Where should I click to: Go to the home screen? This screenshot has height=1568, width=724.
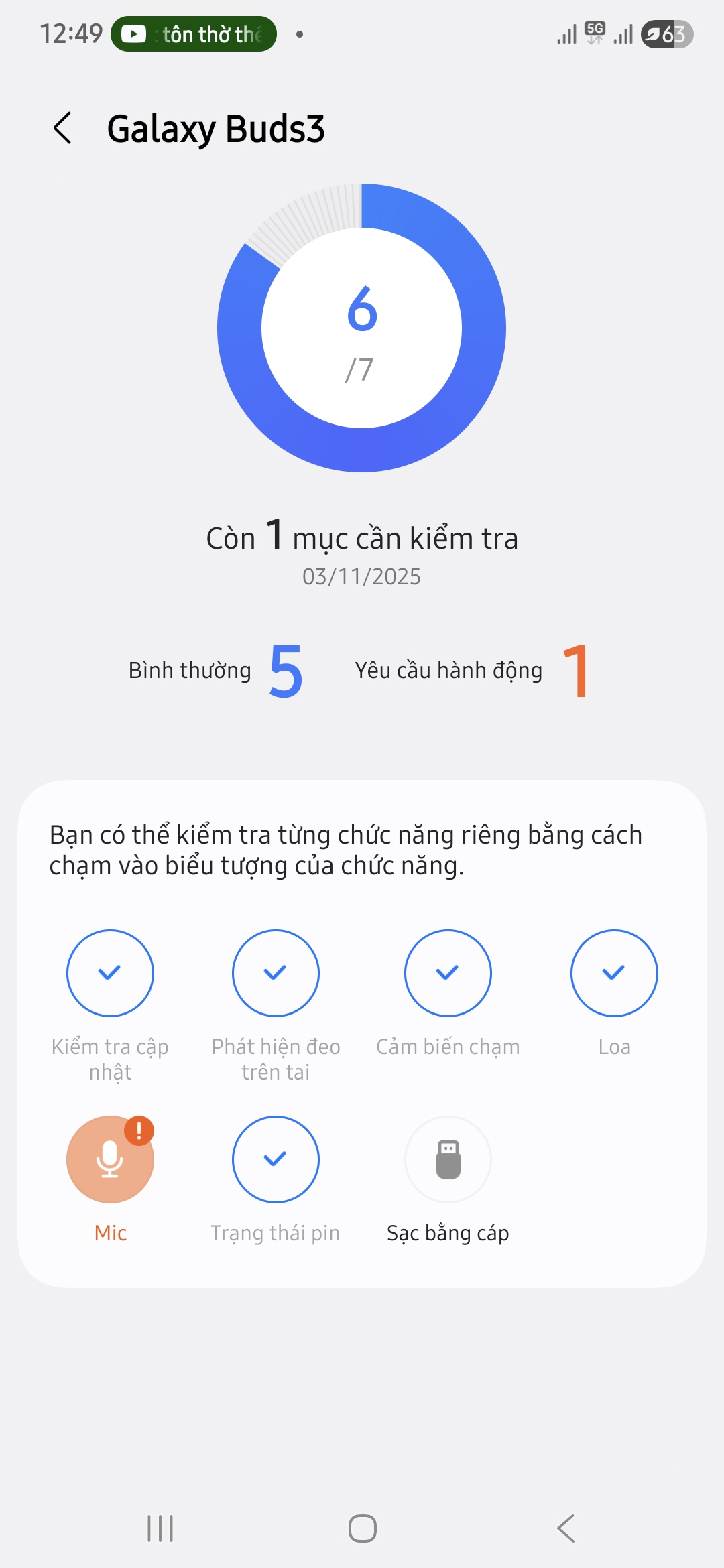362,1528
